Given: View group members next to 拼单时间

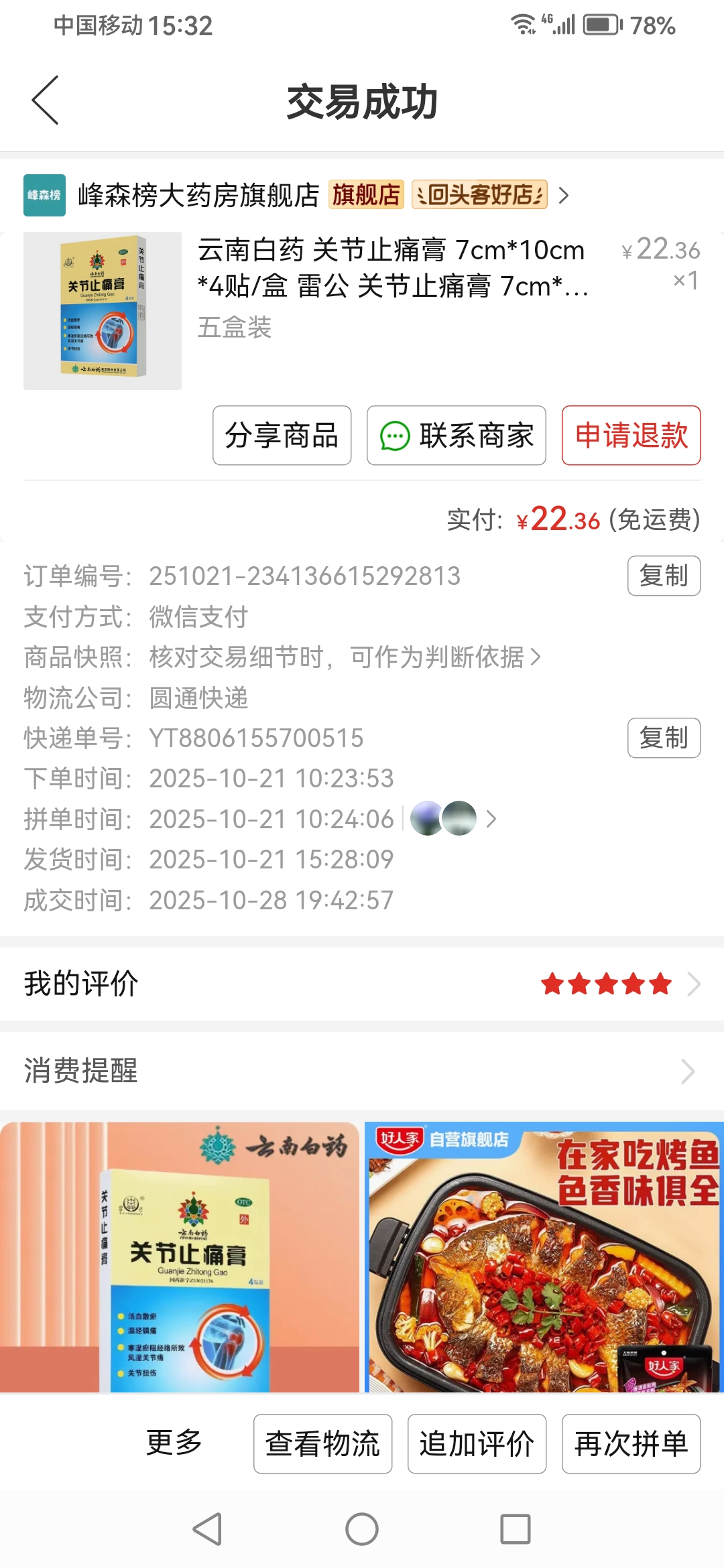Looking at the screenshot, I should point(452,819).
